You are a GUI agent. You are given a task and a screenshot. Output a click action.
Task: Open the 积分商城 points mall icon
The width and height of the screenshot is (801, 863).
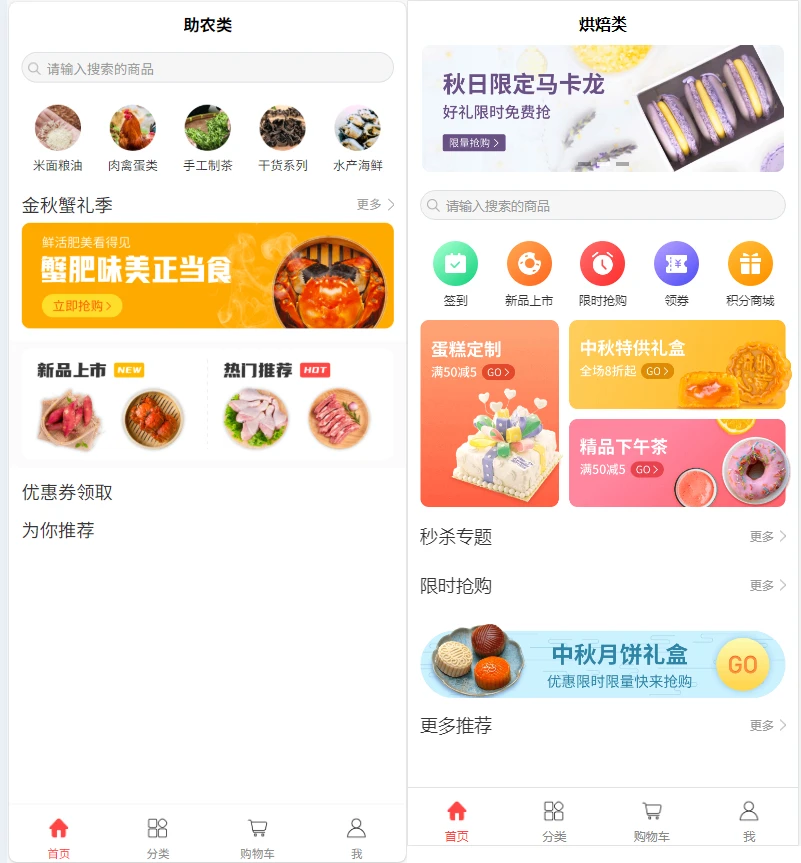pos(748,263)
